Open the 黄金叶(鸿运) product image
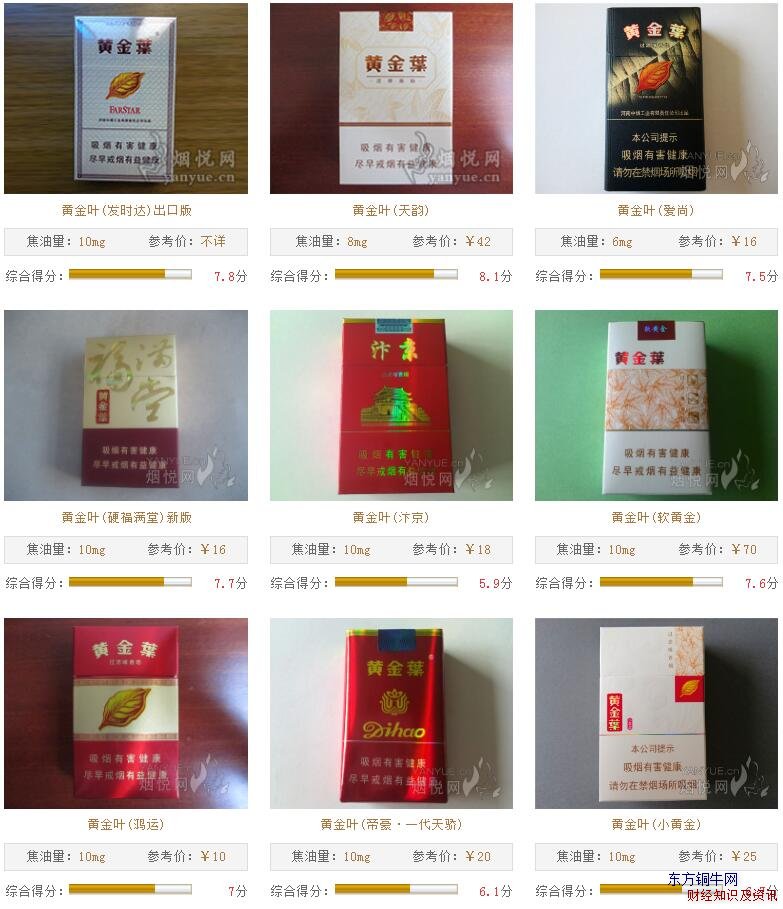The image size is (783, 909). [x=126, y=713]
